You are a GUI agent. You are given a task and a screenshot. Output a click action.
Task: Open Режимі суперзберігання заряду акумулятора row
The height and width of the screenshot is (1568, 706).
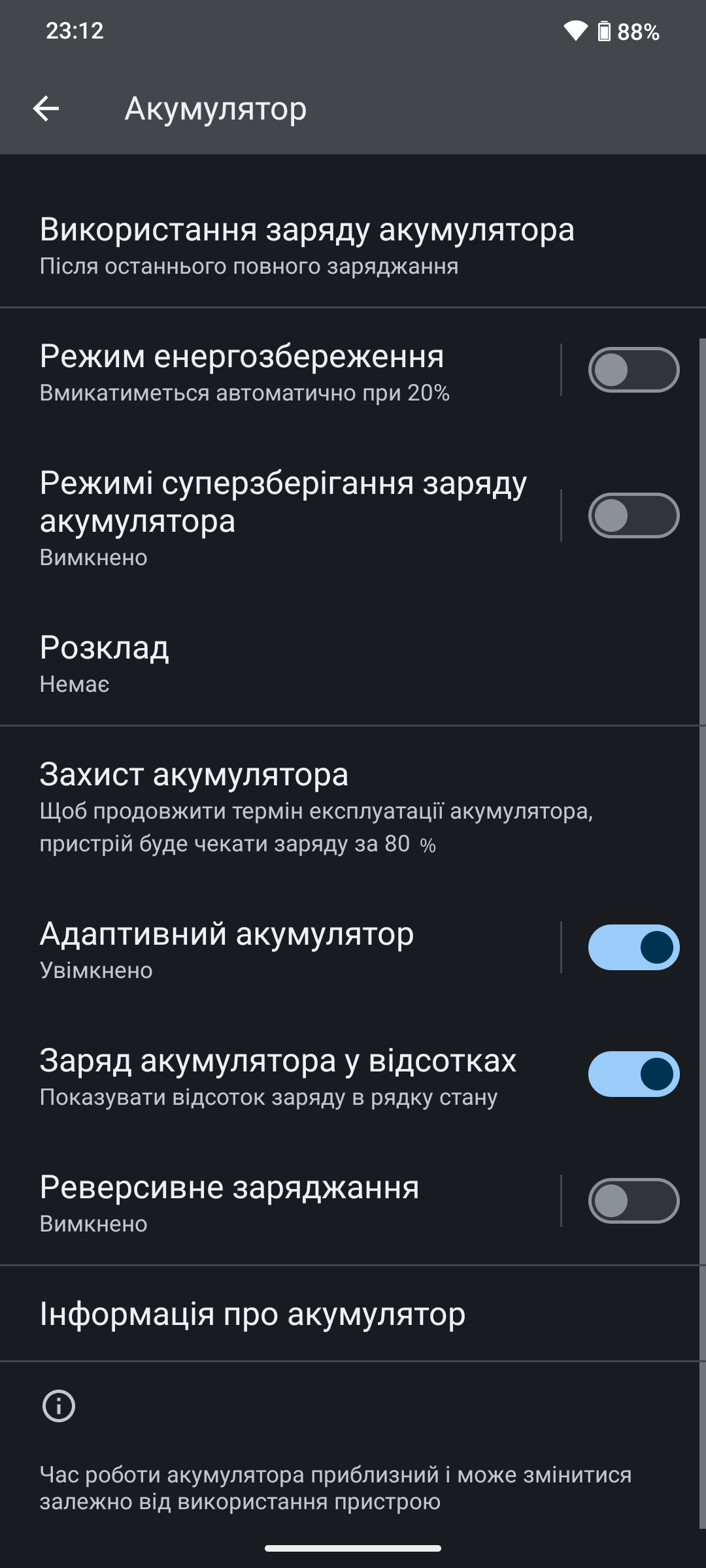coord(280,516)
